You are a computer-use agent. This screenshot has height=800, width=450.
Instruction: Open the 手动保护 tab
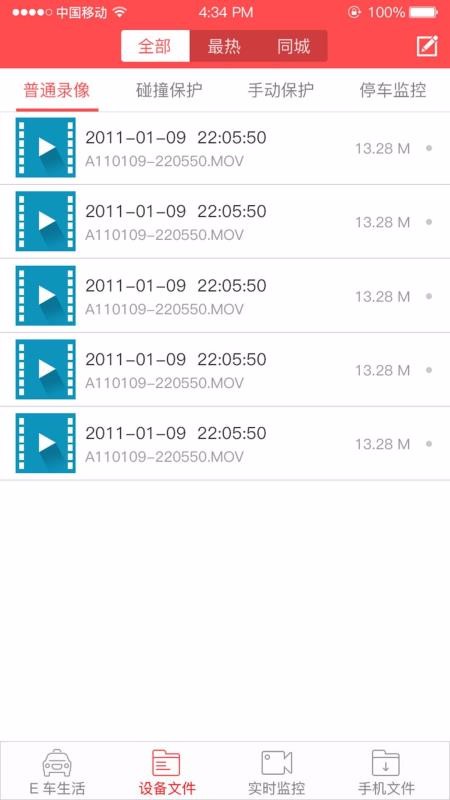[x=281, y=91]
